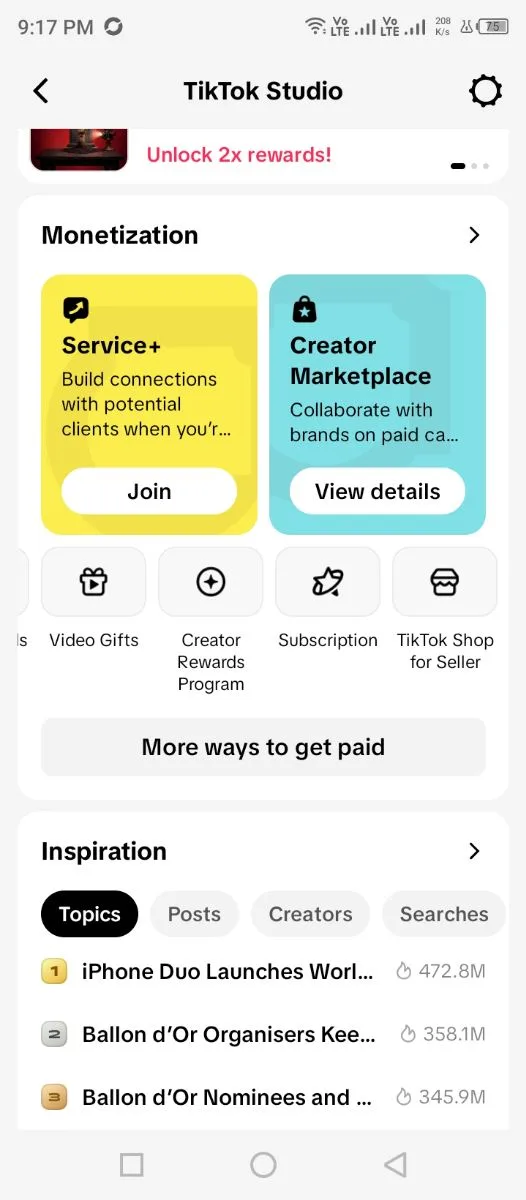The image size is (526, 1200).
Task: Select the Topics tab
Action: [89, 914]
